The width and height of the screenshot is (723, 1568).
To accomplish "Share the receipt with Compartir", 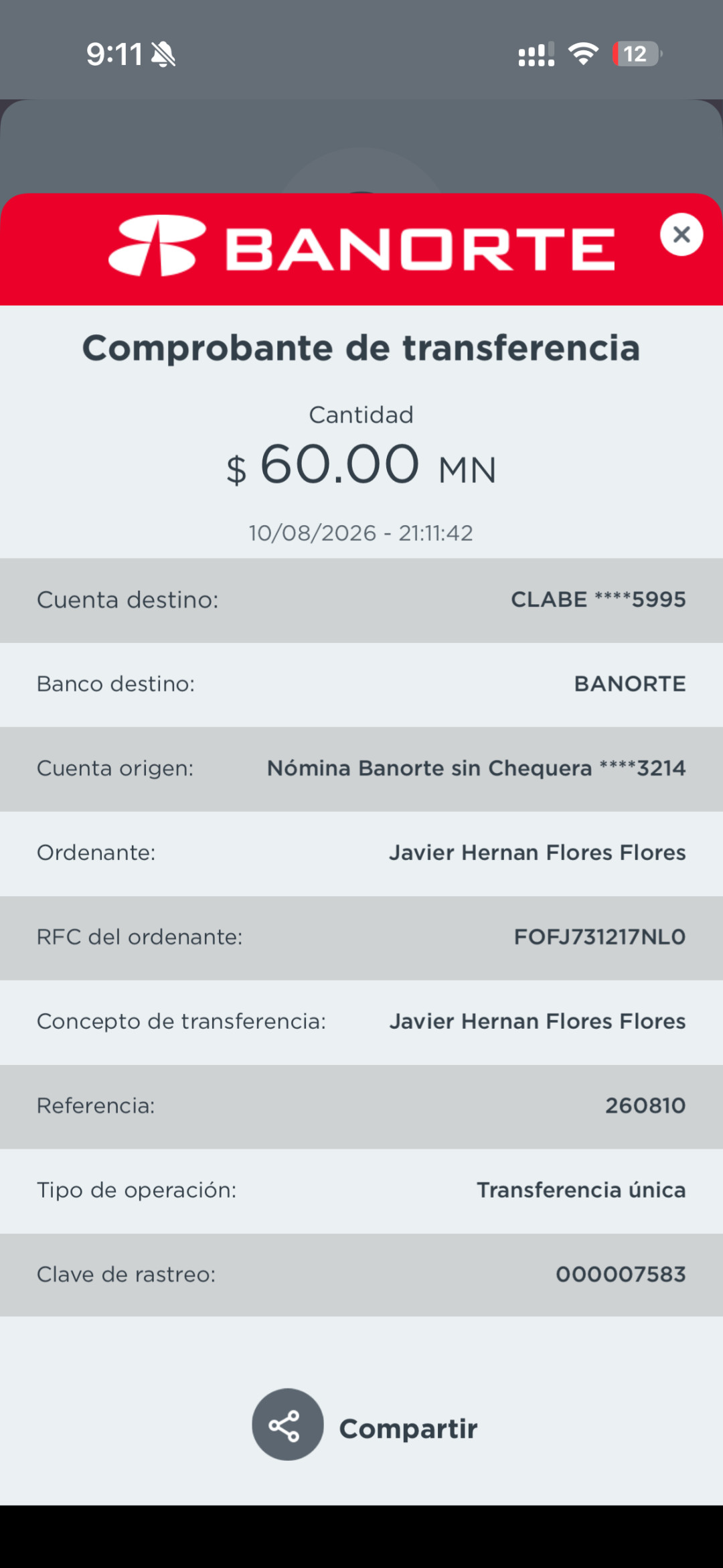I will [365, 1425].
